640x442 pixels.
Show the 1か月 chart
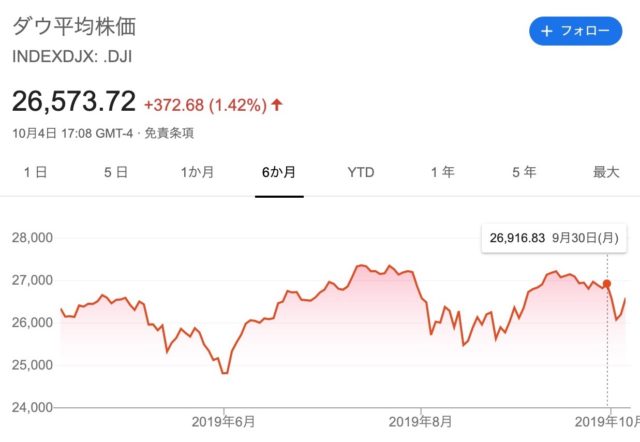pyautogui.click(x=197, y=172)
